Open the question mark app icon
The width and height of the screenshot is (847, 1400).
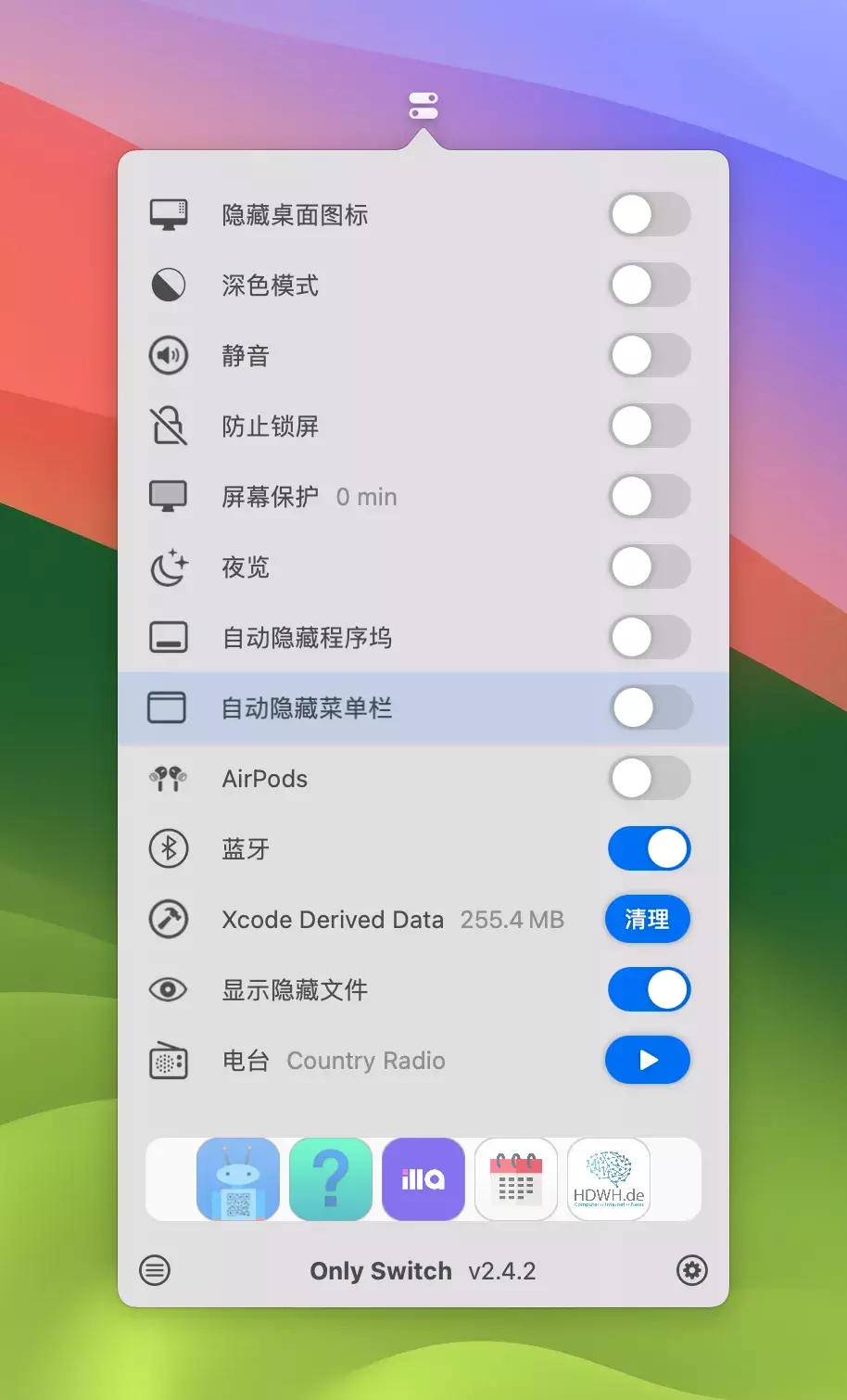click(x=331, y=1179)
